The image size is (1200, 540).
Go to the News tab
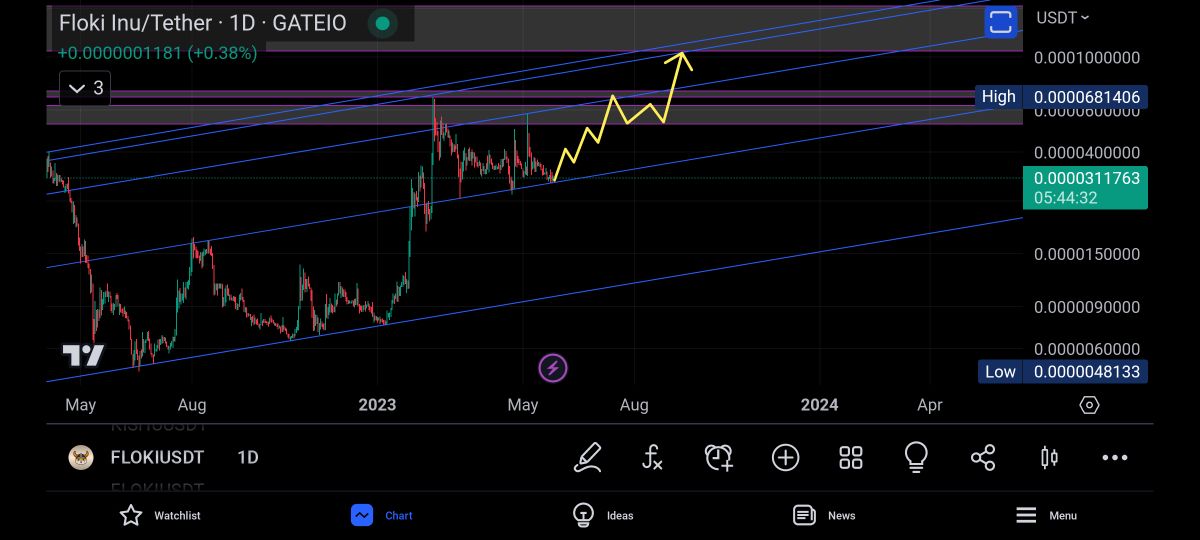[x=825, y=515]
